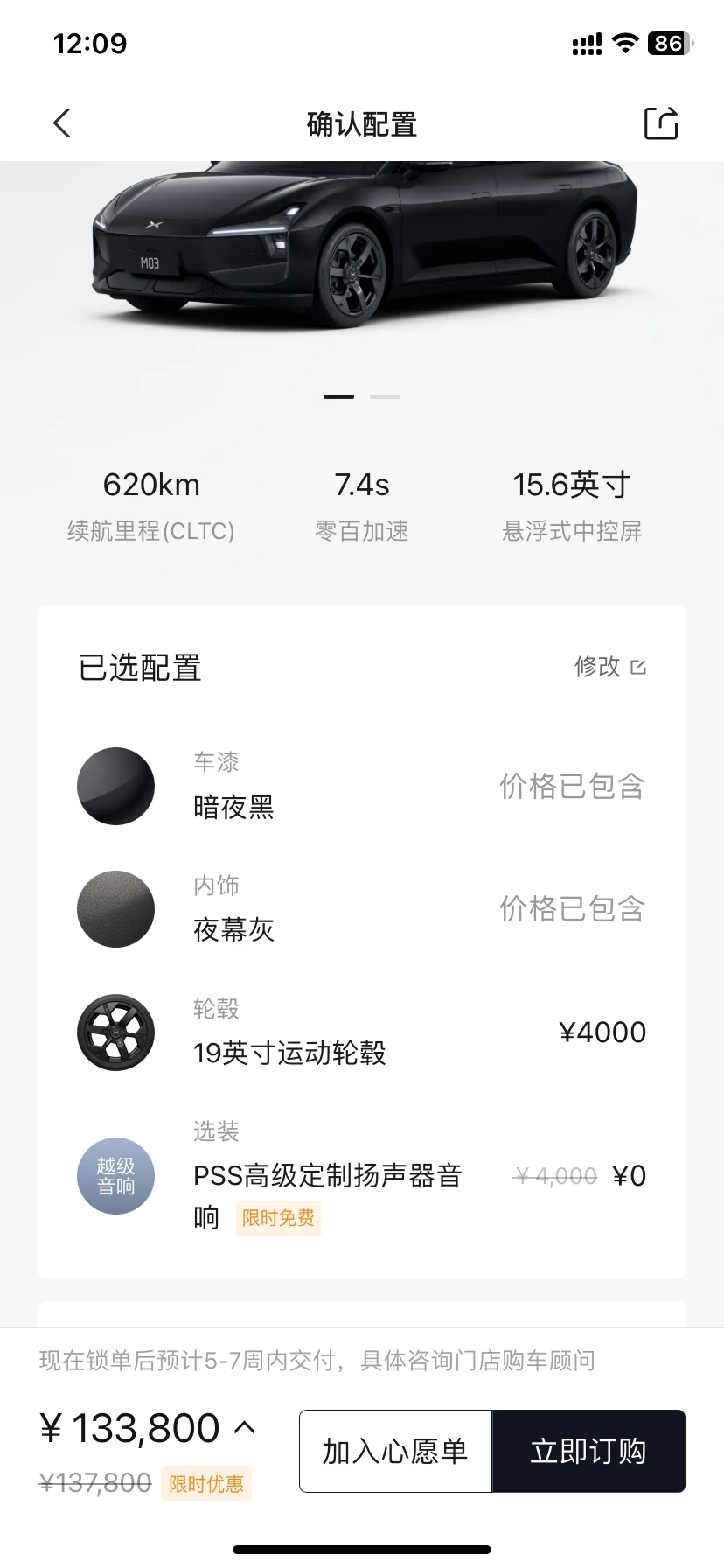
Task: Tap 立即订购 to order now
Action: pos(588,1451)
